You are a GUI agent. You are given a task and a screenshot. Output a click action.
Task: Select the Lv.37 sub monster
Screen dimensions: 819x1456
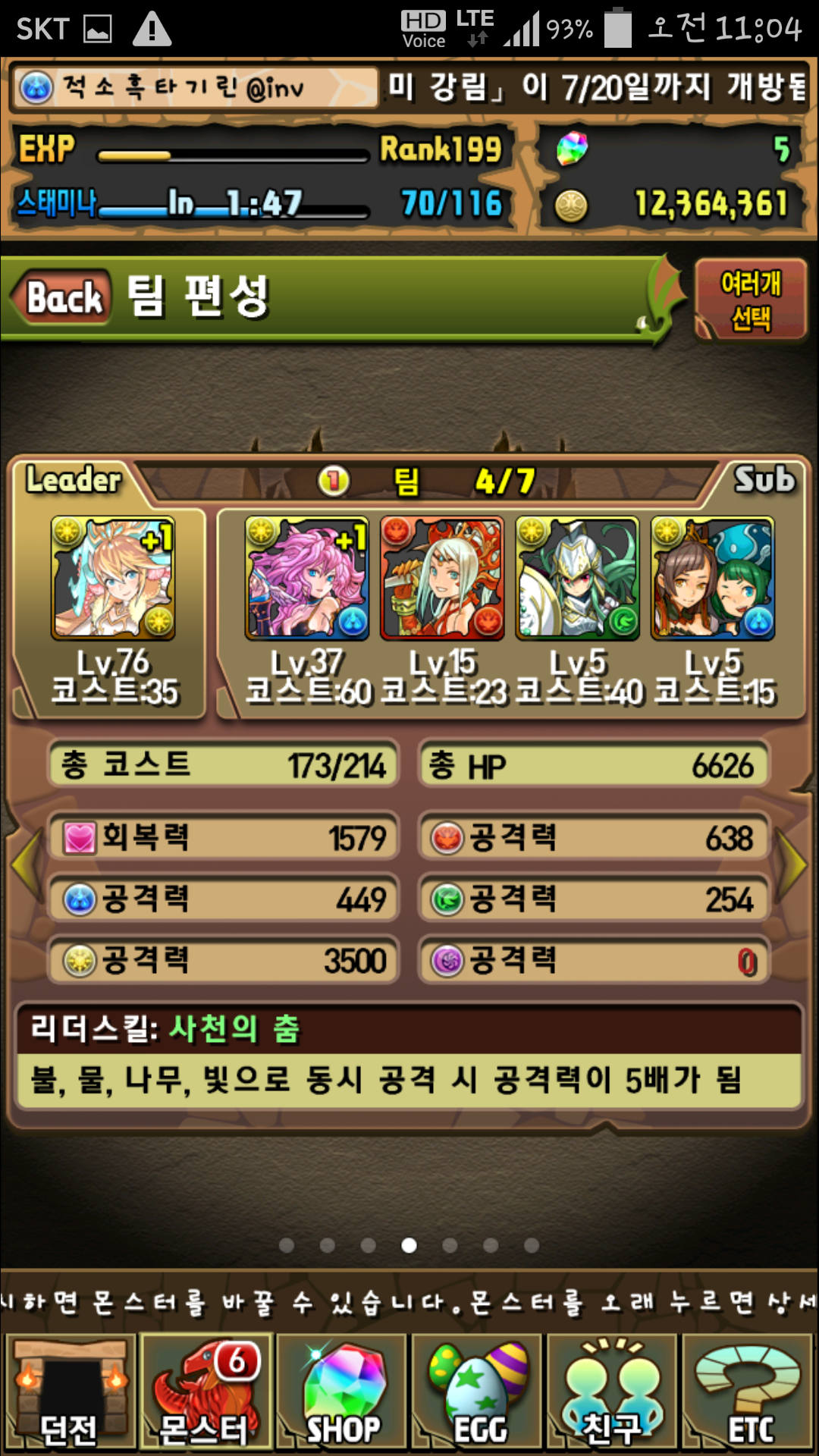coord(307,579)
